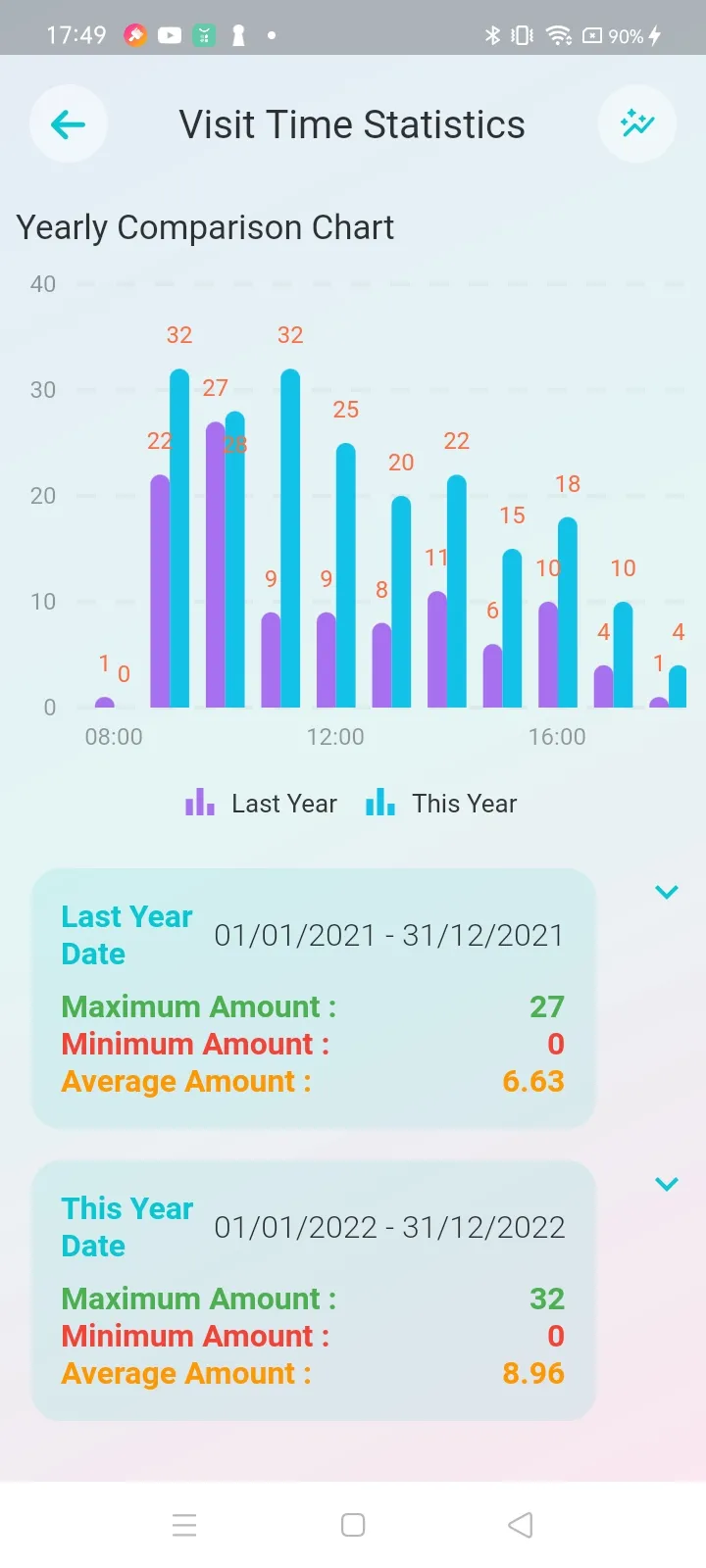Expand details under Yearly Comparison Chart

(x=667, y=892)
